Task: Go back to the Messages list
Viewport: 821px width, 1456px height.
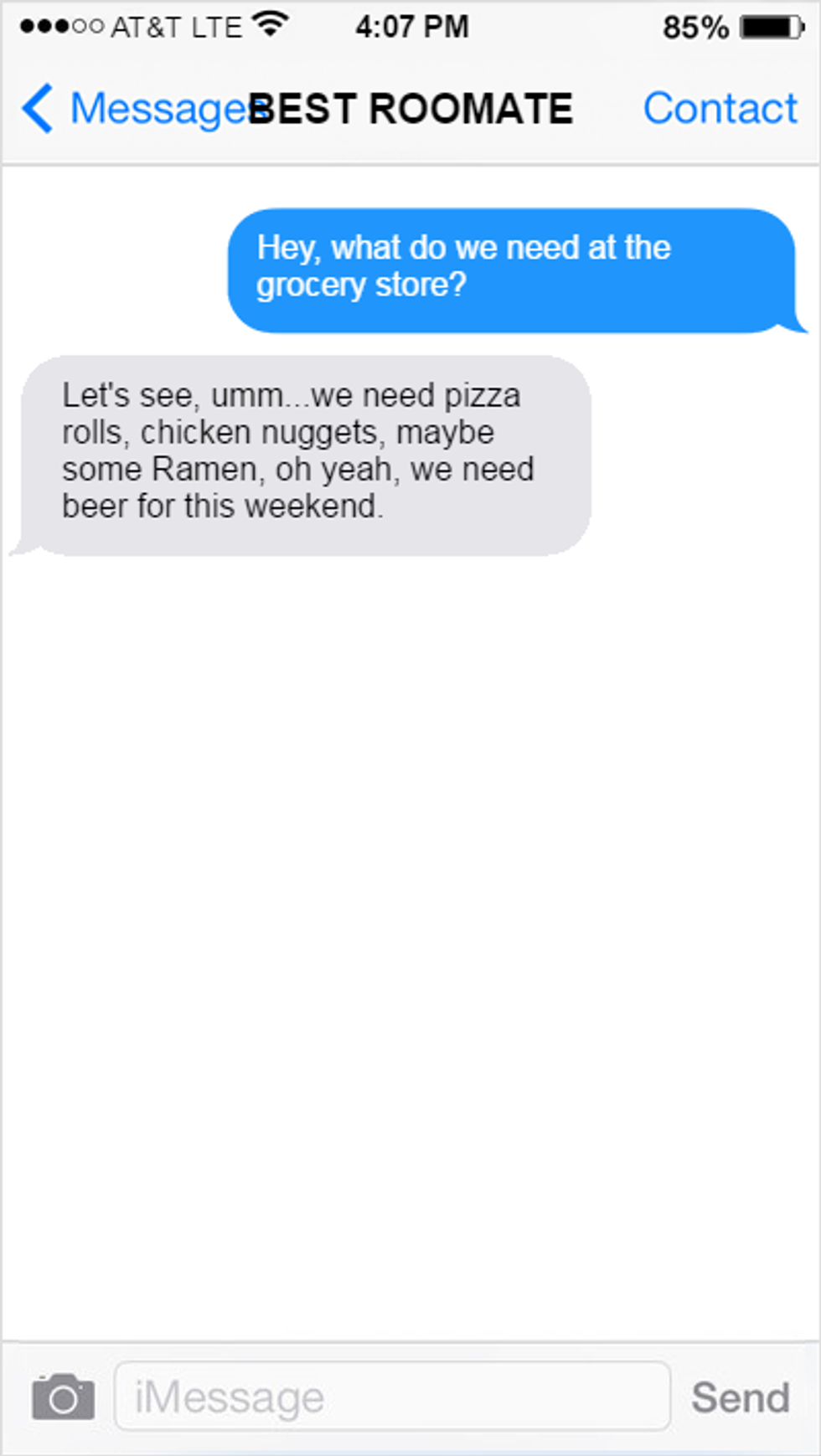Action: (126, 110)
